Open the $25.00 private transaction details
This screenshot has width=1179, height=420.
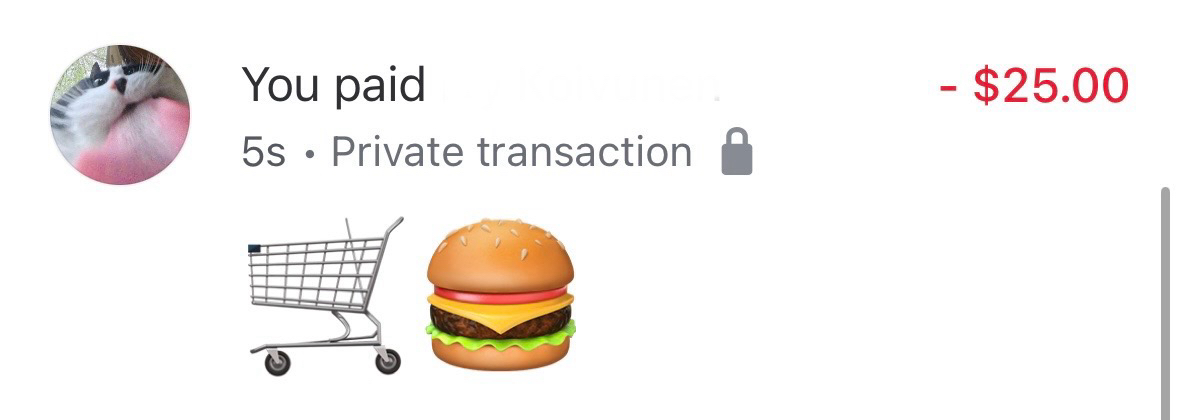pos(1034,86)
